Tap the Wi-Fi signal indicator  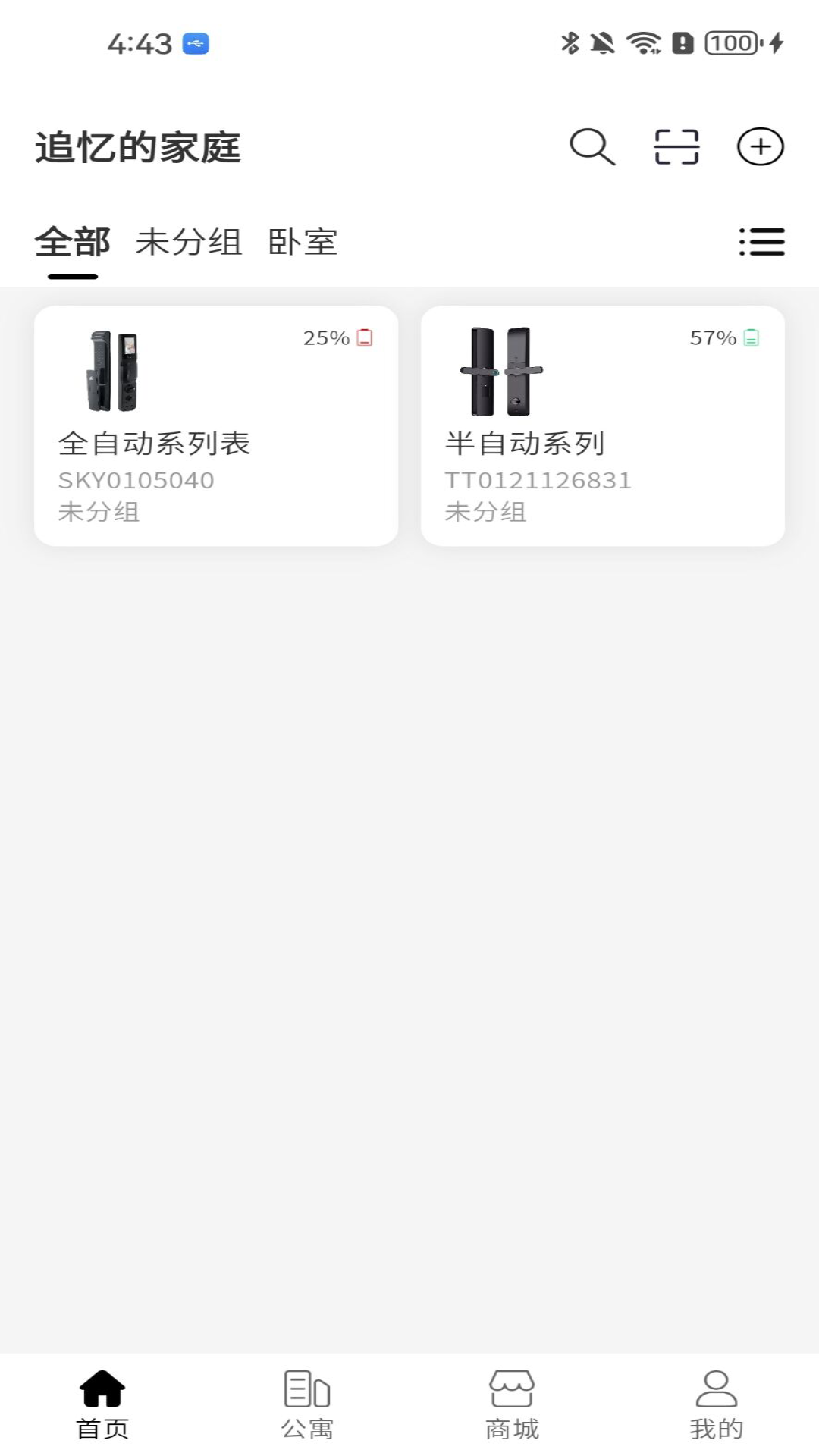(641, 44)
